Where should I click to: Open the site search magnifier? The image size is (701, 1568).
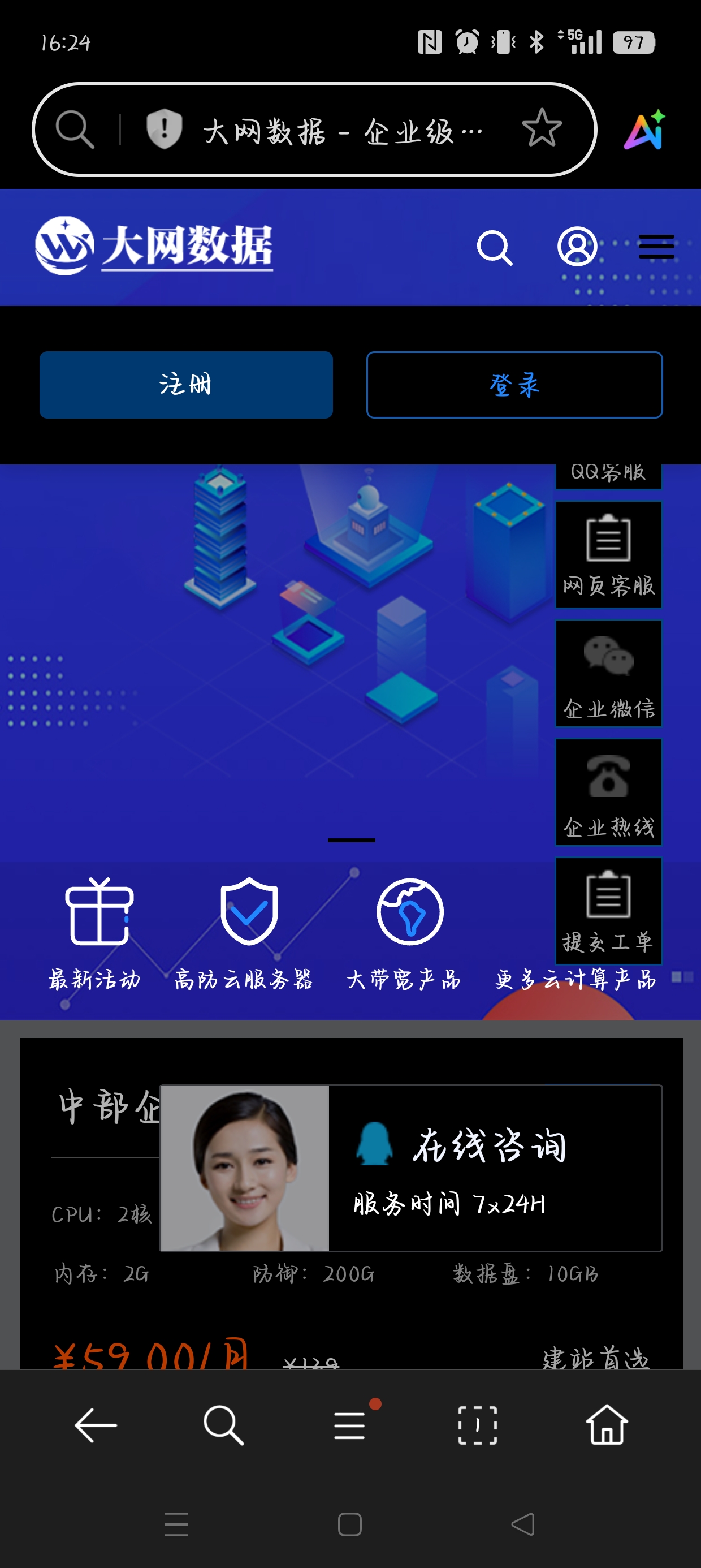coord(494,247)
